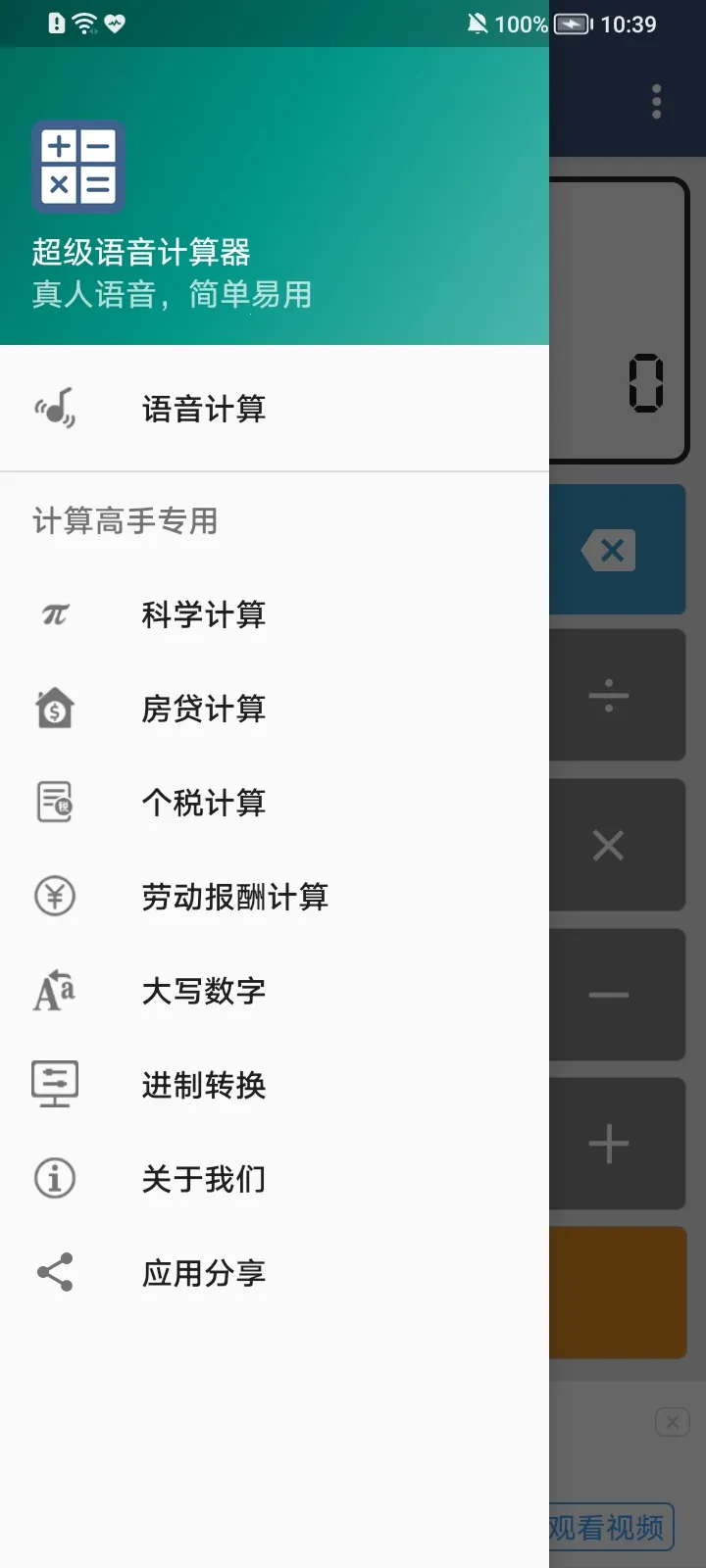Tap the calculator app logo in drawer header
Viewport: 706px width, 1568px height.
click(77, 167)
